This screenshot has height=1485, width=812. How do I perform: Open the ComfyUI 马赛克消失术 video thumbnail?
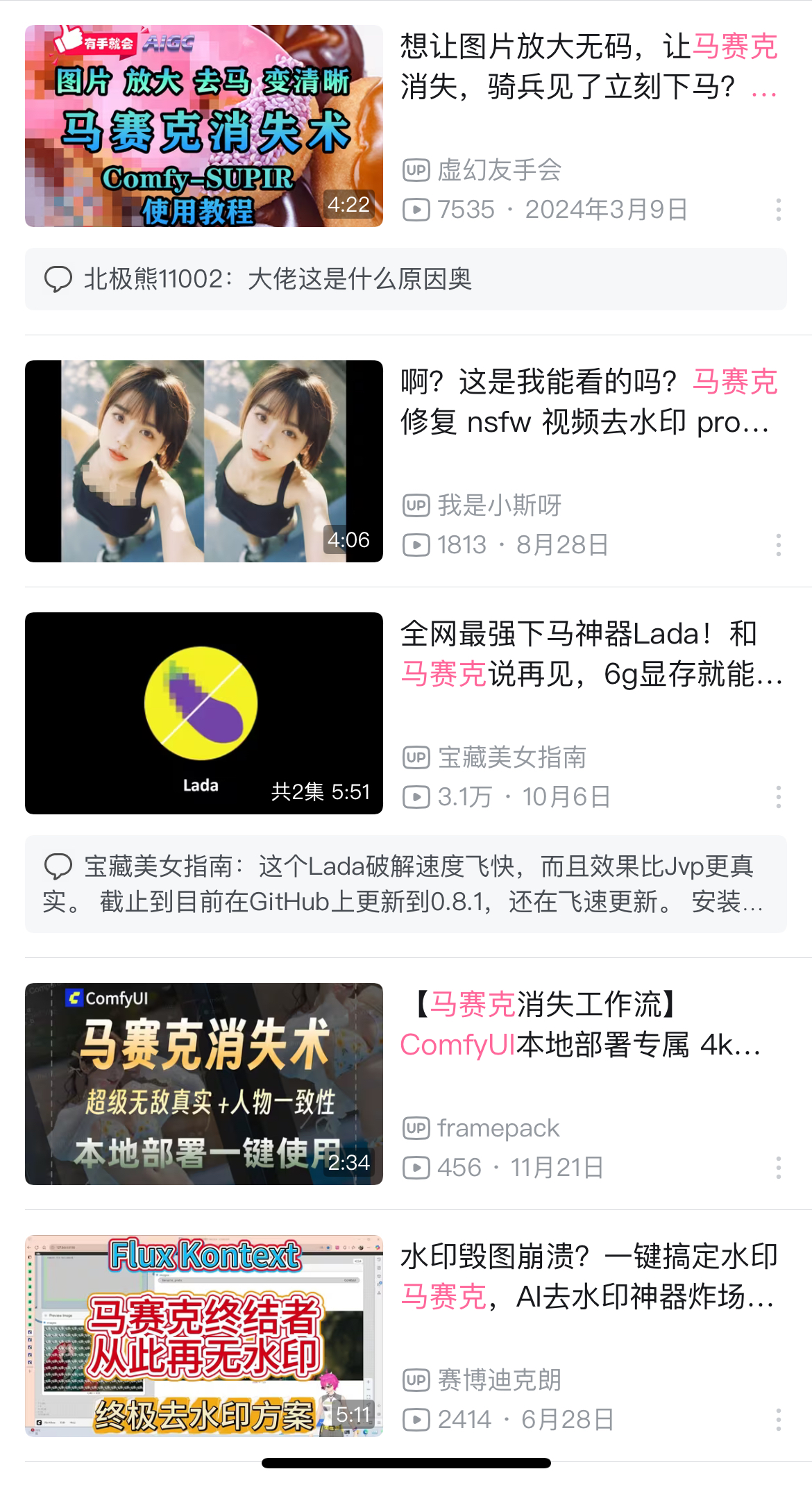point(203,1084)
